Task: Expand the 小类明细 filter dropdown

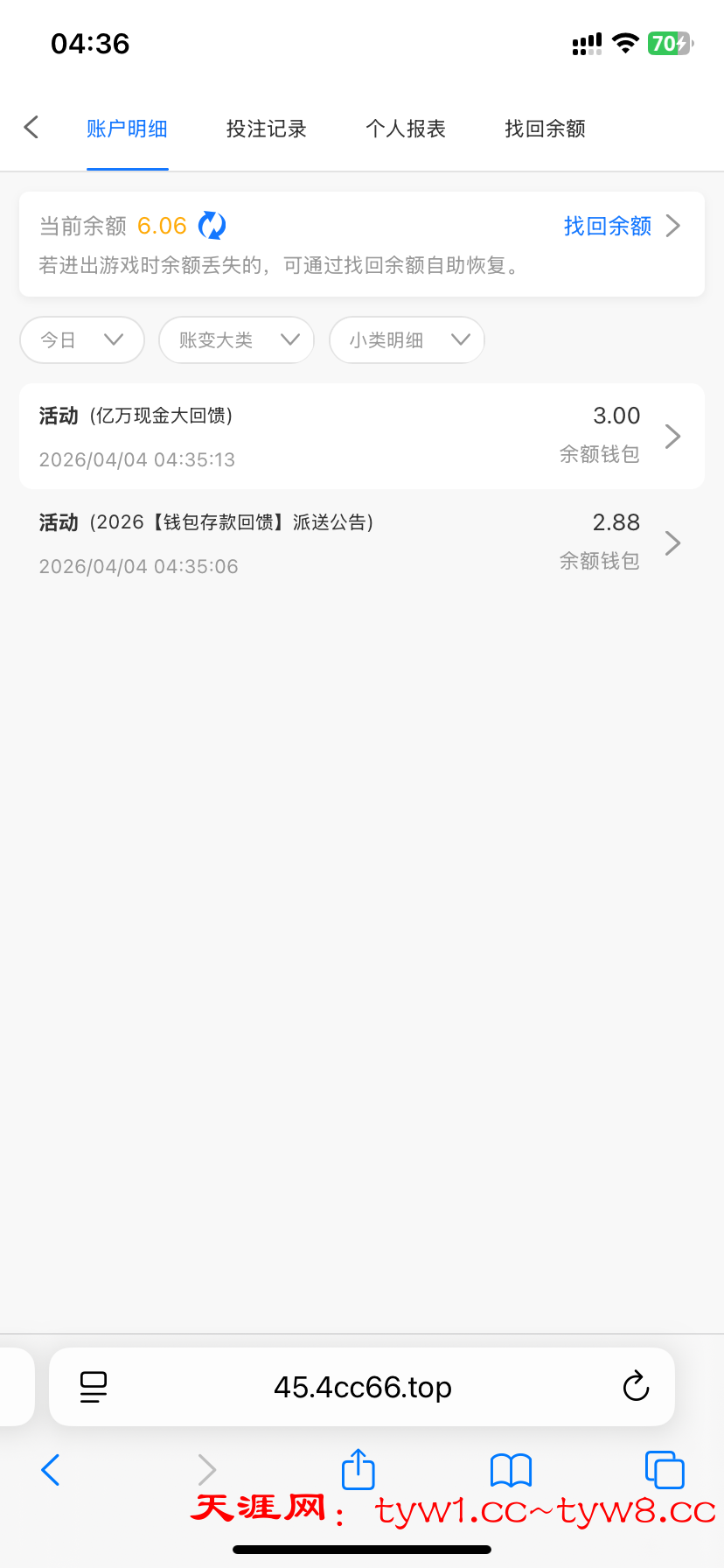Action: pos(407,339)
